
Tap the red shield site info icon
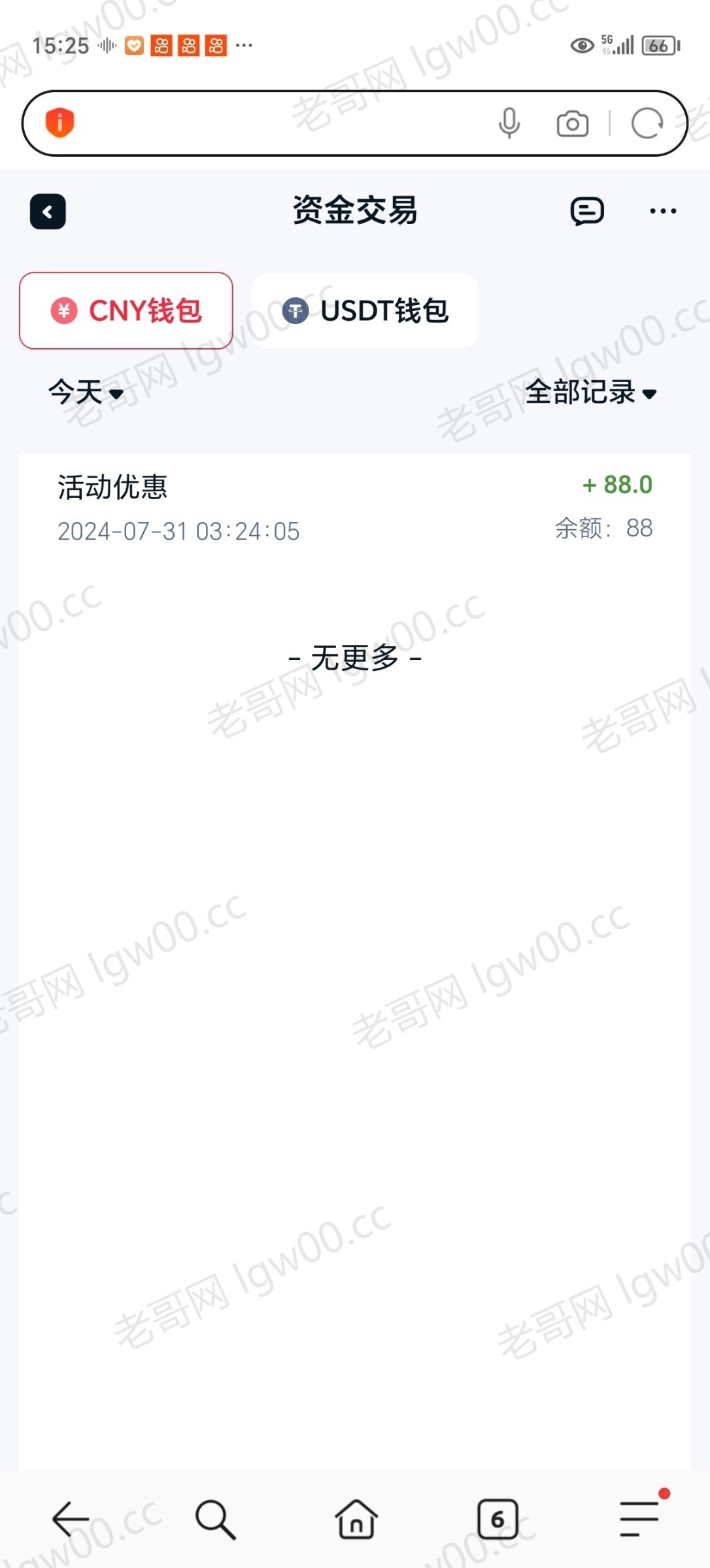[x=59, y=123]
